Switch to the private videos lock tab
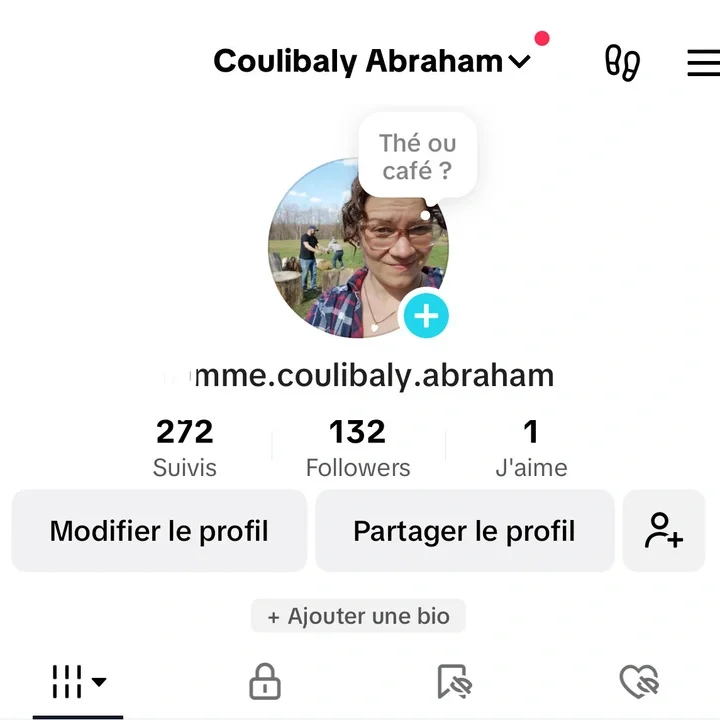 tap(264, 683)
